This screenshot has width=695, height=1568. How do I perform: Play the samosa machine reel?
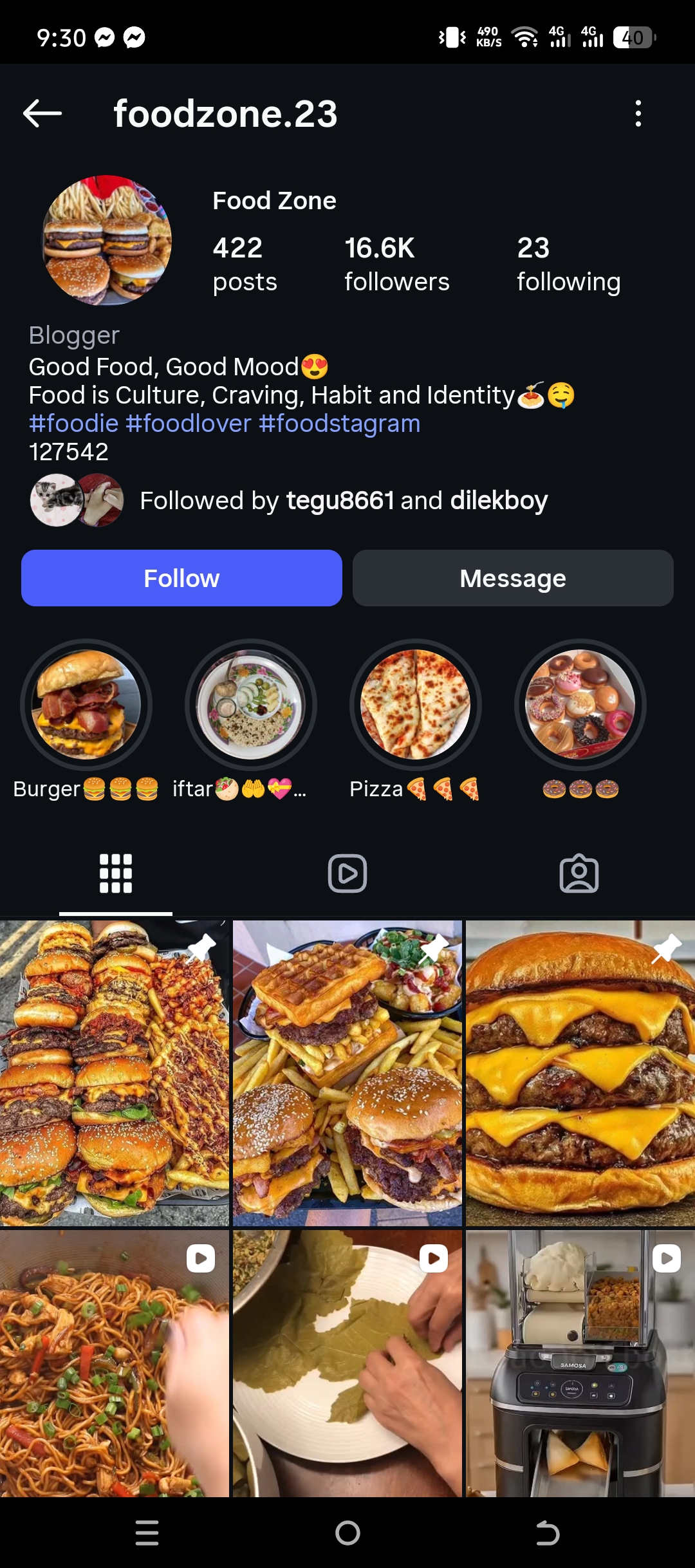[580, 1363]
